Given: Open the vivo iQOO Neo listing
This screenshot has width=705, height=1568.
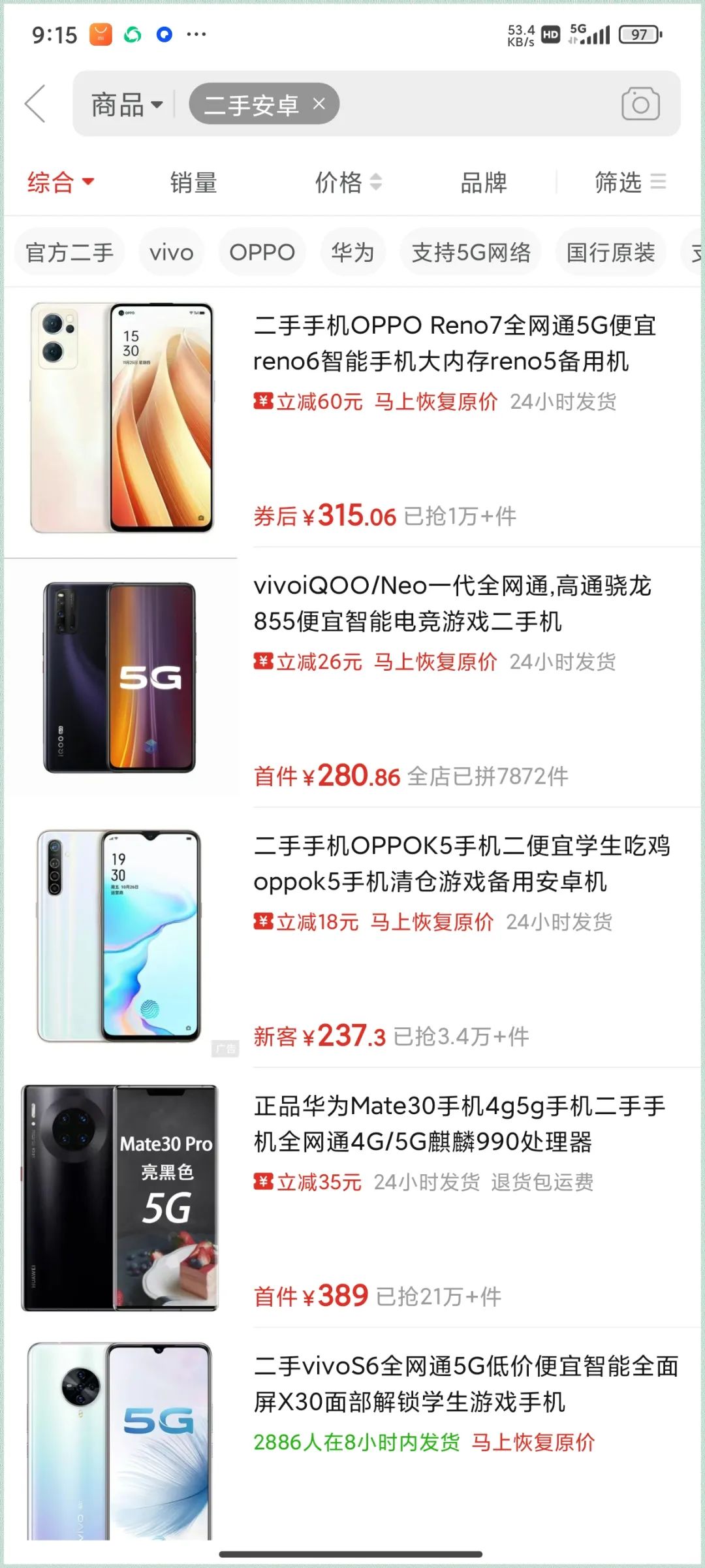Looking at the screenshot, I should pyautogui.click(x=352, y=678).
